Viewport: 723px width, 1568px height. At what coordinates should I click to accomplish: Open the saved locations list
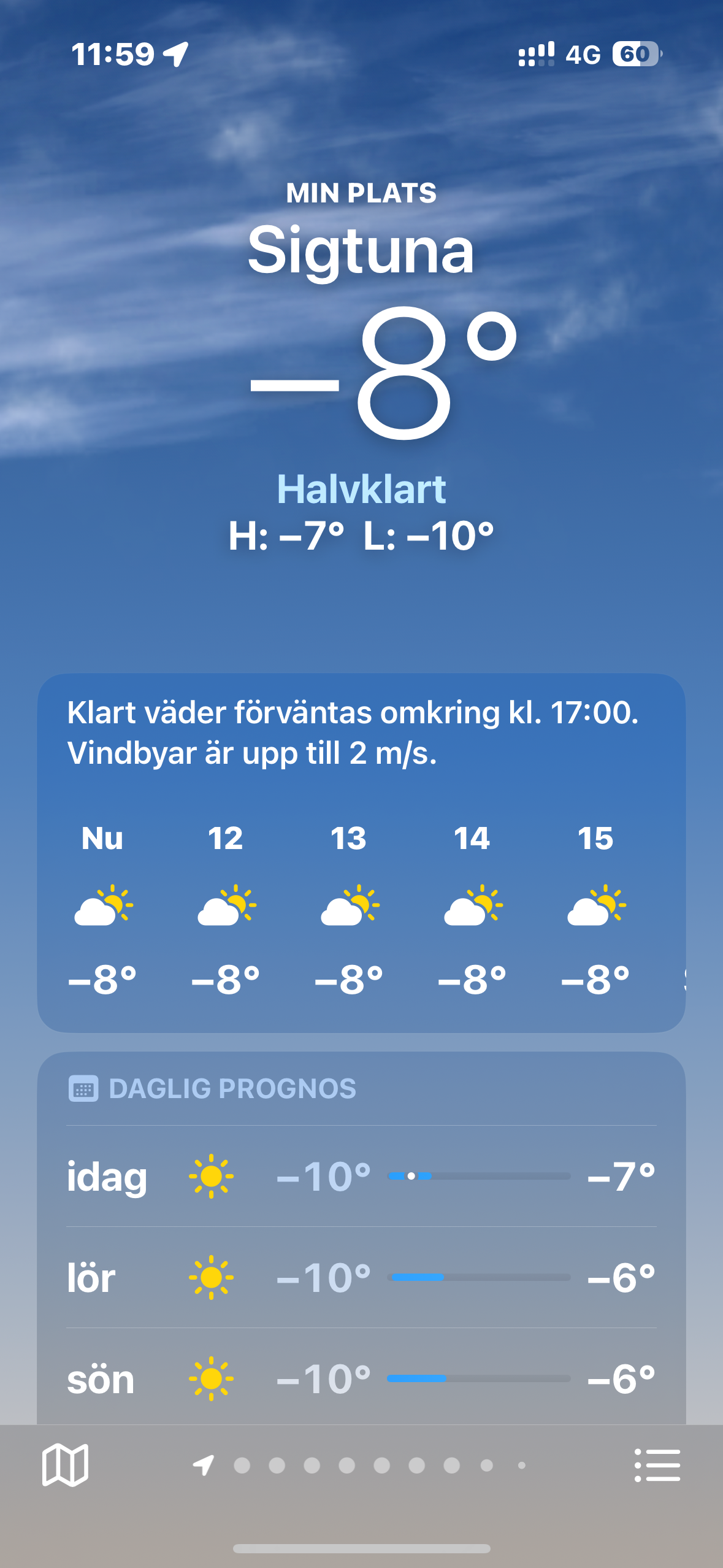(x=657, y=1465)
